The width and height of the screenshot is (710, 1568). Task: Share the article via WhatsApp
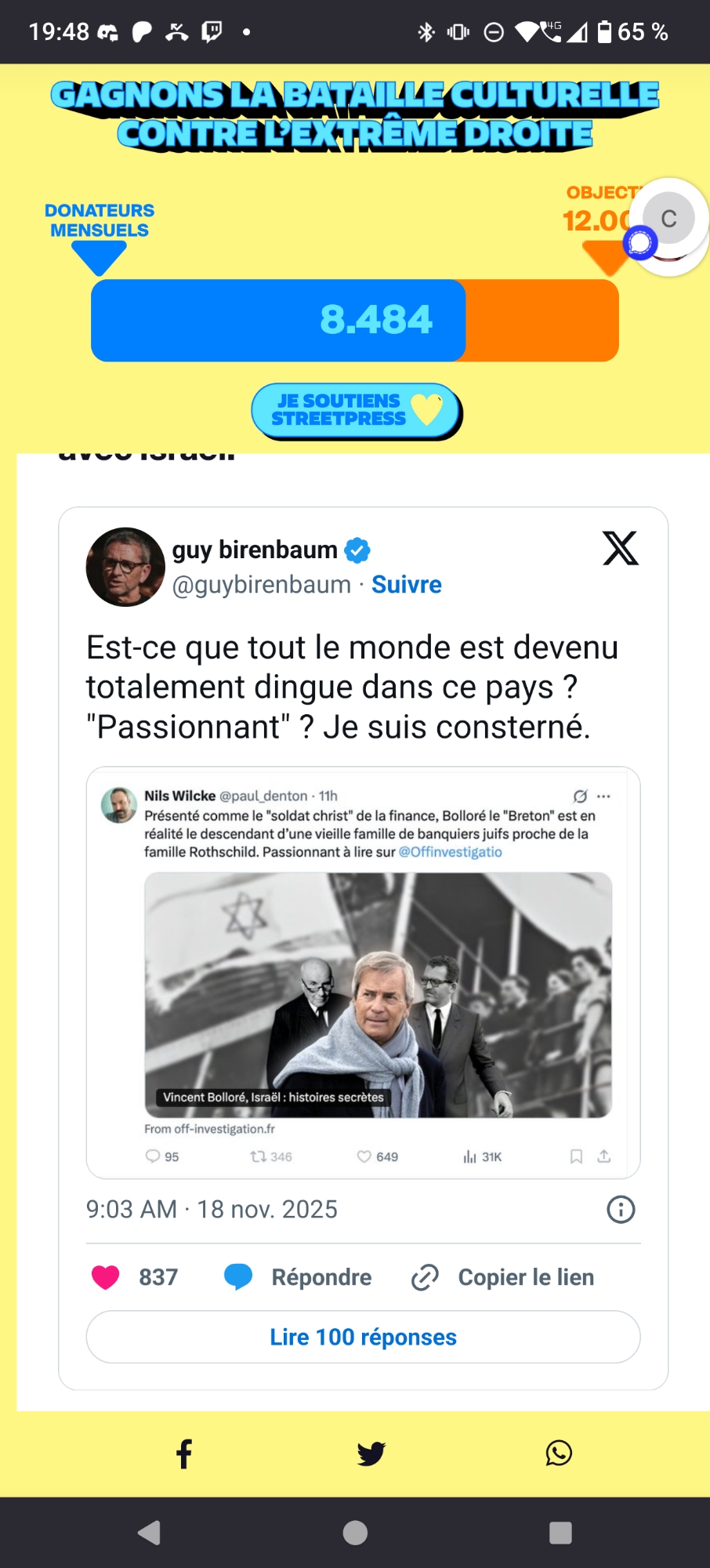coord(559,1454)
